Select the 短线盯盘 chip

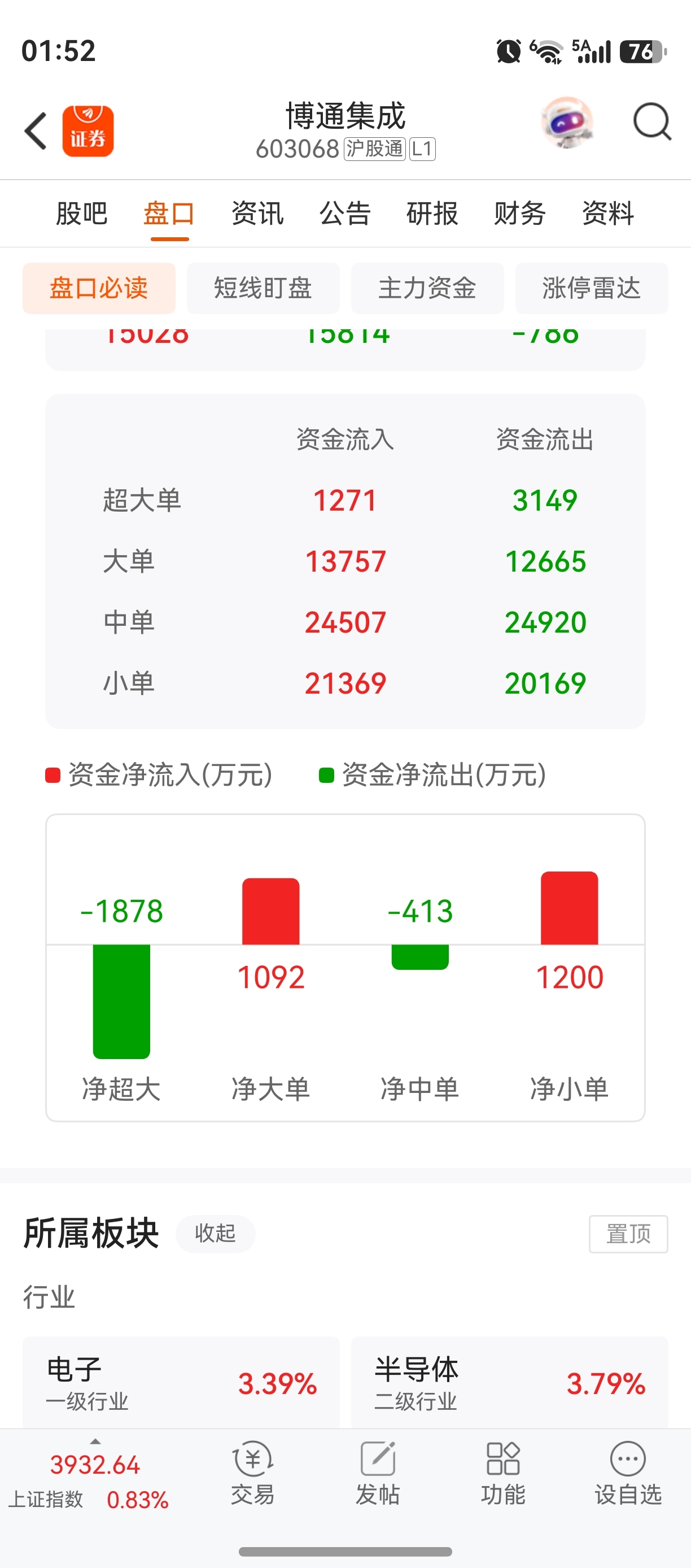263,289
